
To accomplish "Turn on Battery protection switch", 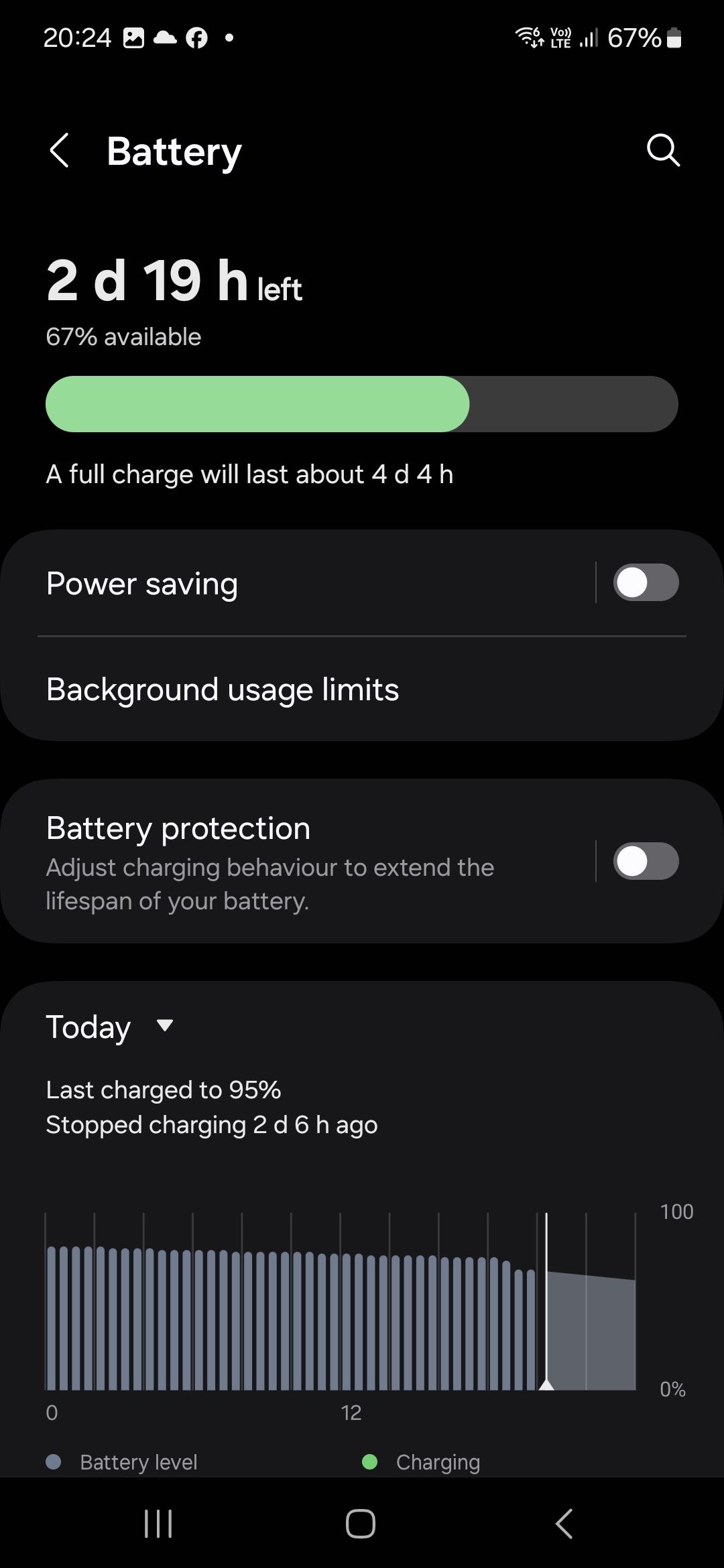I will (646, 862).
